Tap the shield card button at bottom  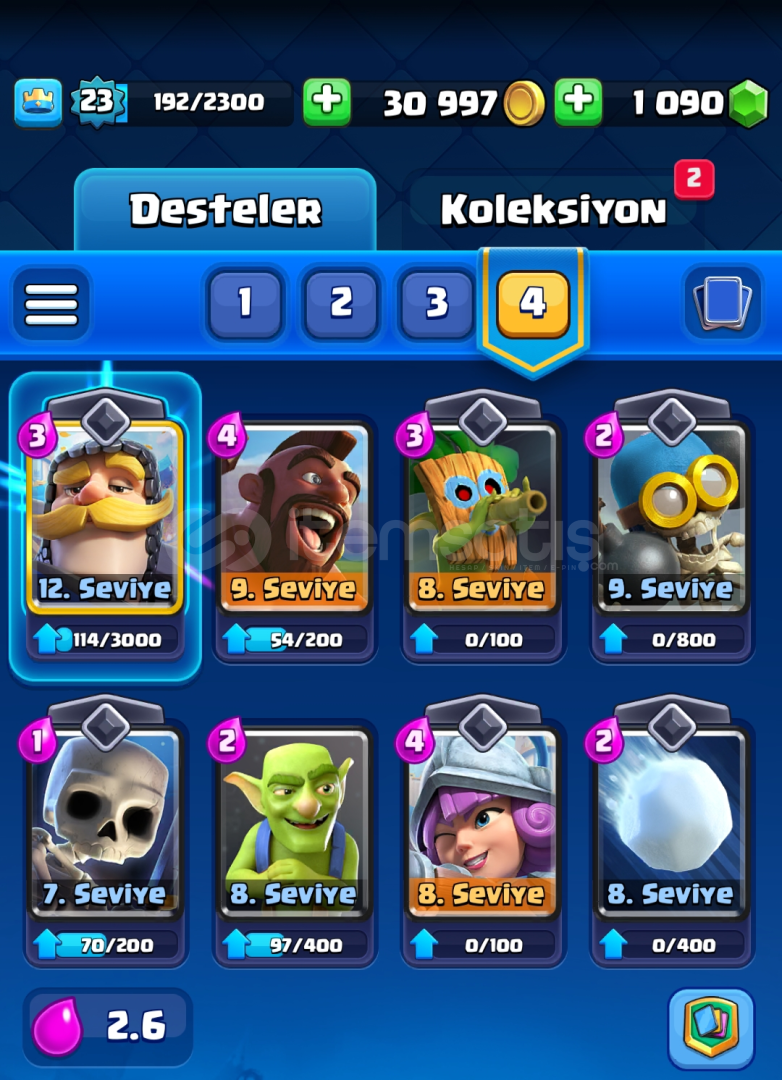point(711,1028)
